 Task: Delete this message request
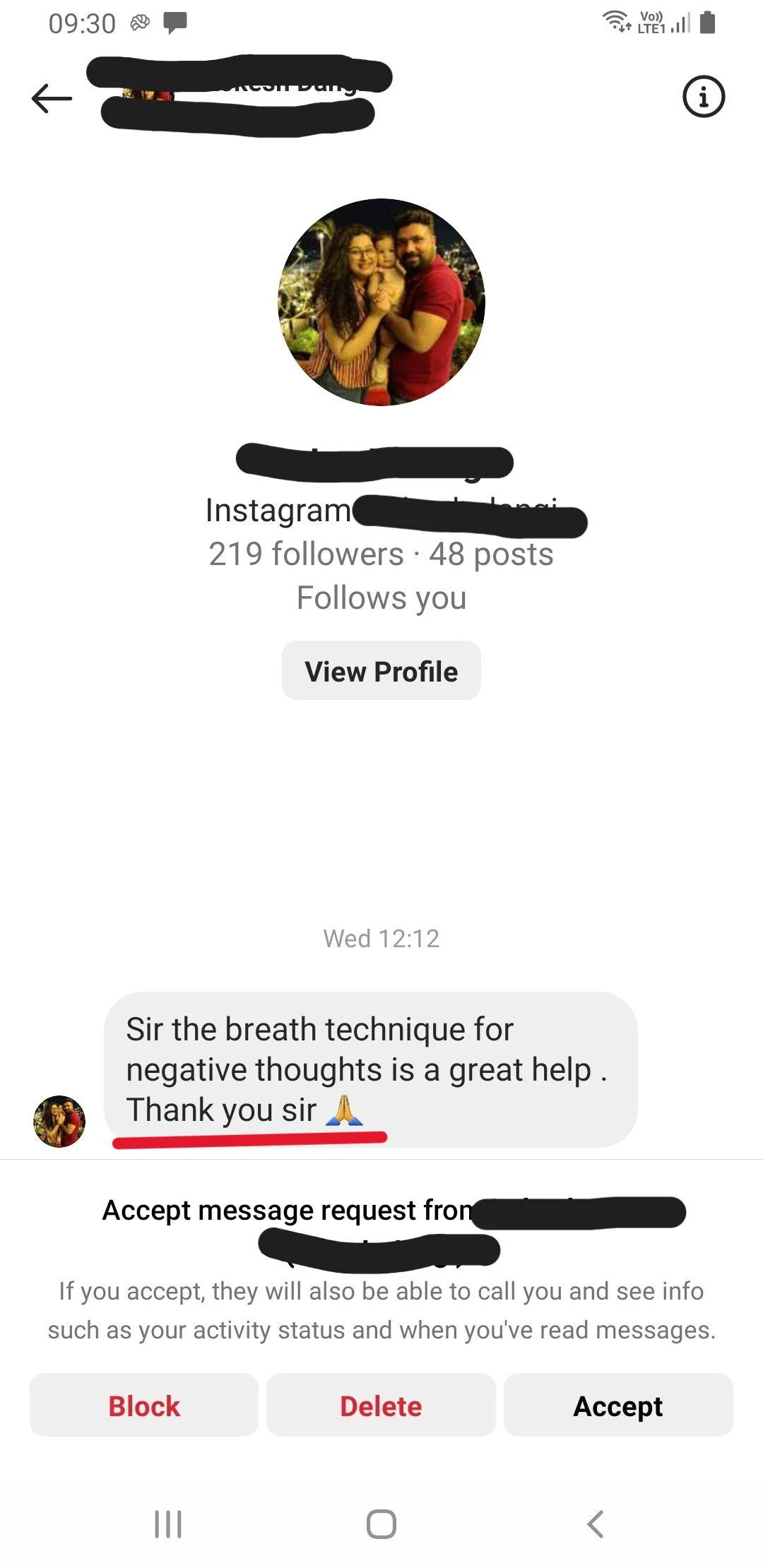point(381,1406)
